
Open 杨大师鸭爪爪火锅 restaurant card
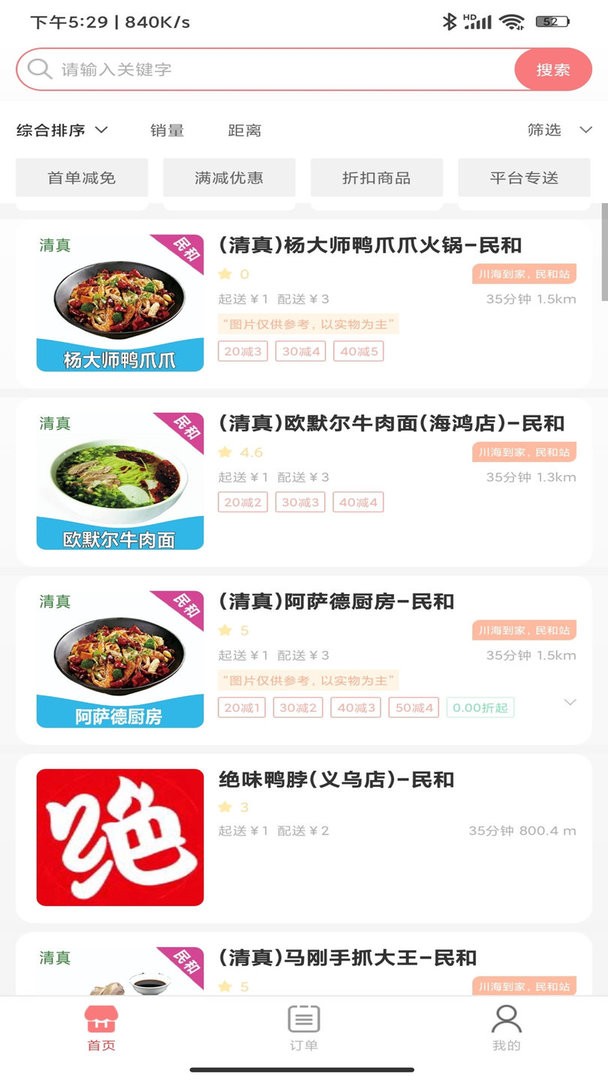coord(370,246)
